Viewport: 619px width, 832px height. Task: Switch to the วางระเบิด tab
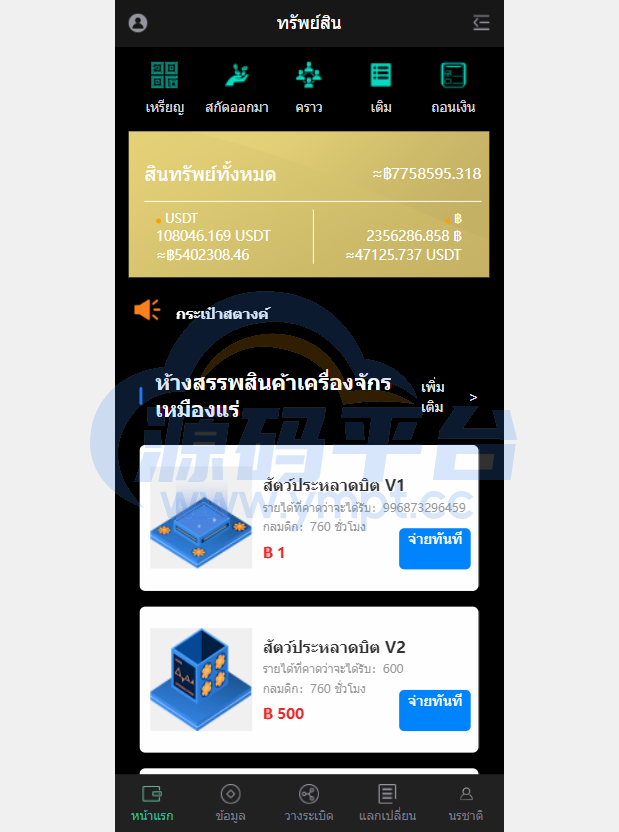point(309,803)
